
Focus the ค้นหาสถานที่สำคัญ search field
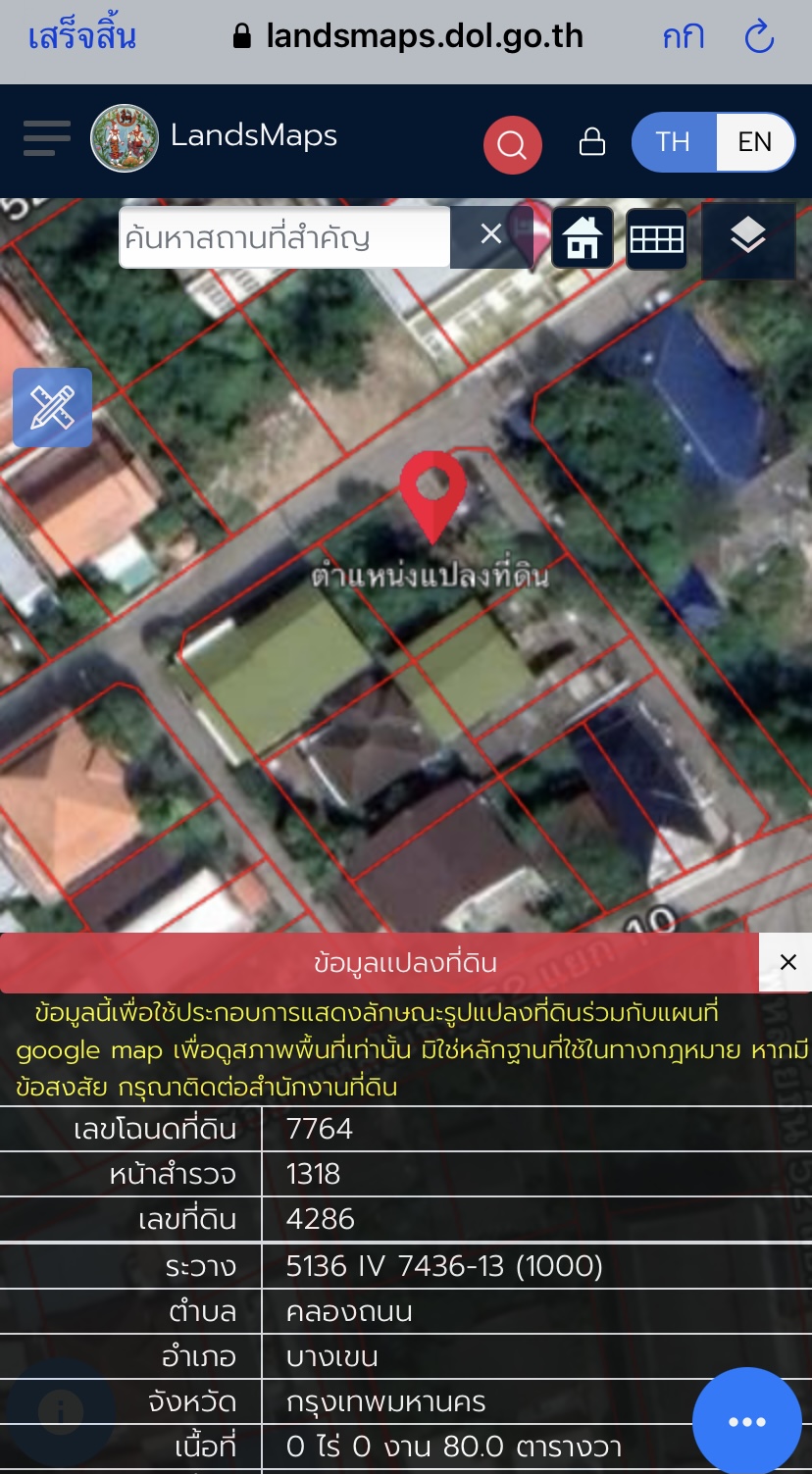284,237
